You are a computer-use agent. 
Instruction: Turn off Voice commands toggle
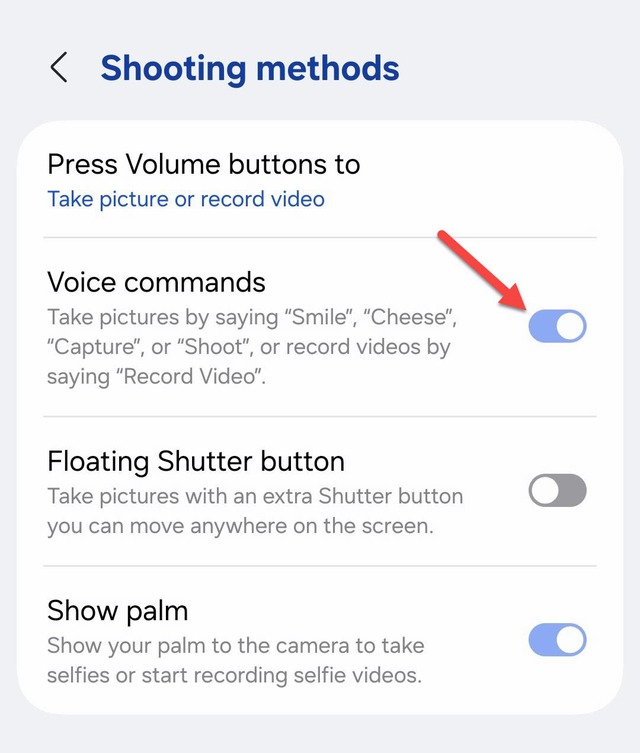(x=557, y=326)
